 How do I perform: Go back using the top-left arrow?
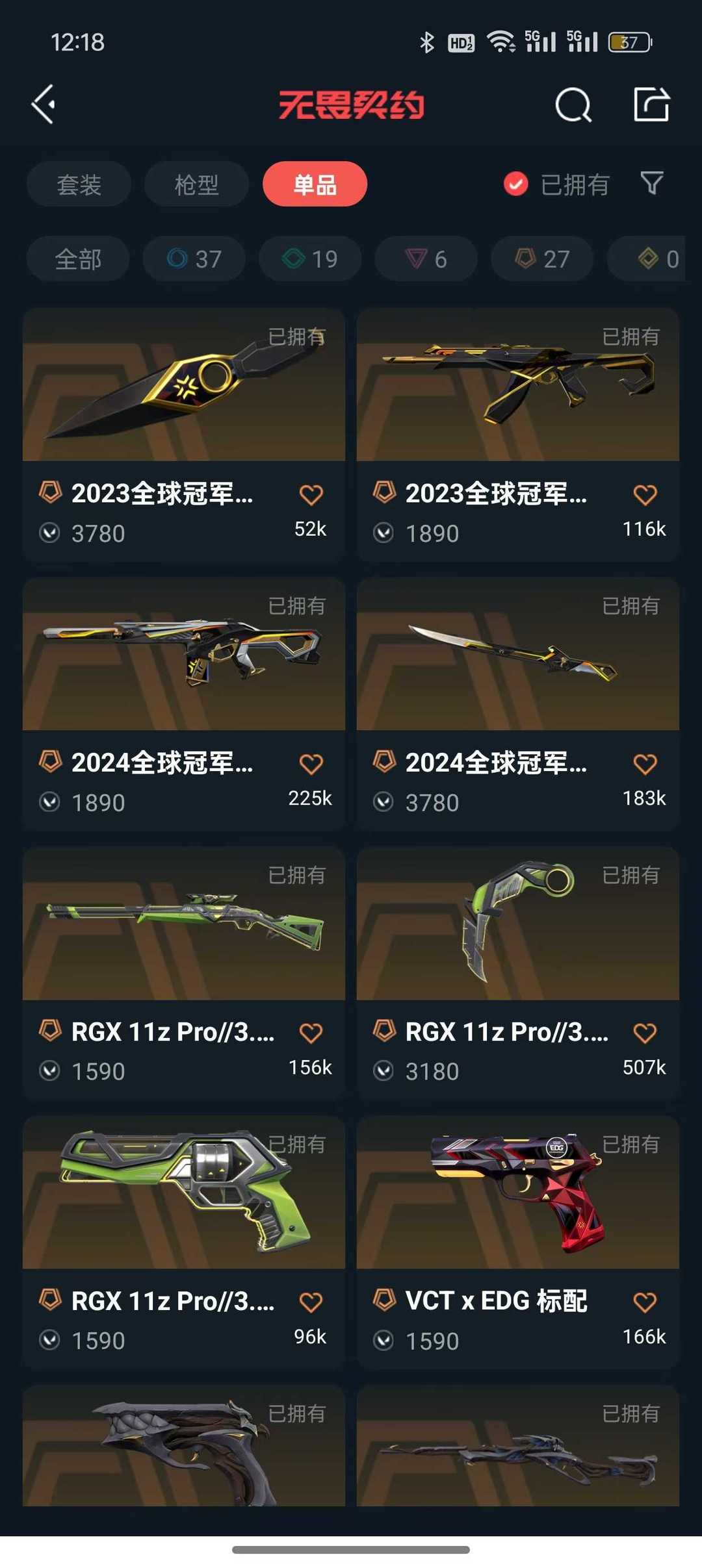click(x=44, y=104)
